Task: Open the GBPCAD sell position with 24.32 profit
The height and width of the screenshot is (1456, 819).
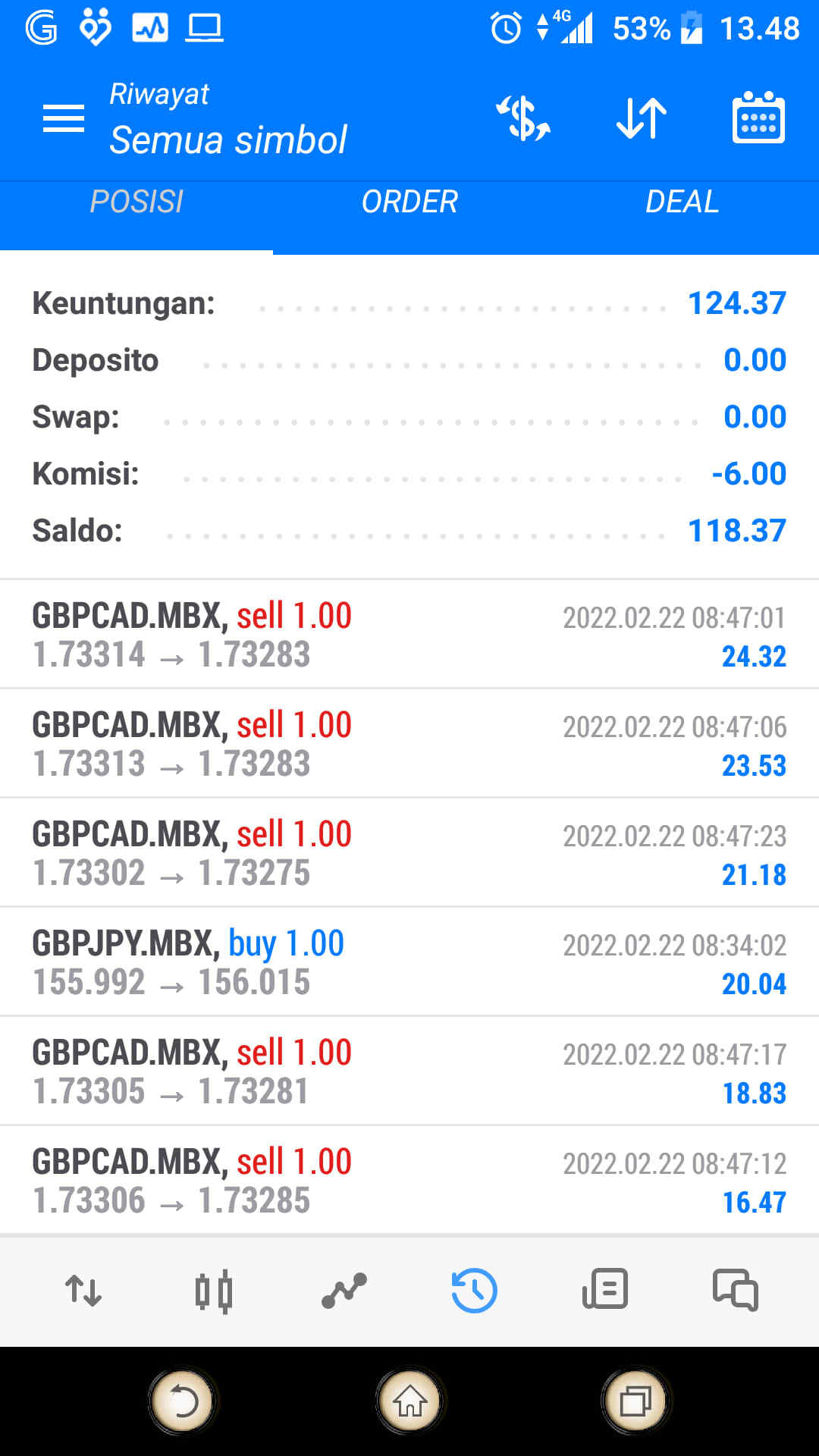Action: pyautogui.click(x=409, y=635)
